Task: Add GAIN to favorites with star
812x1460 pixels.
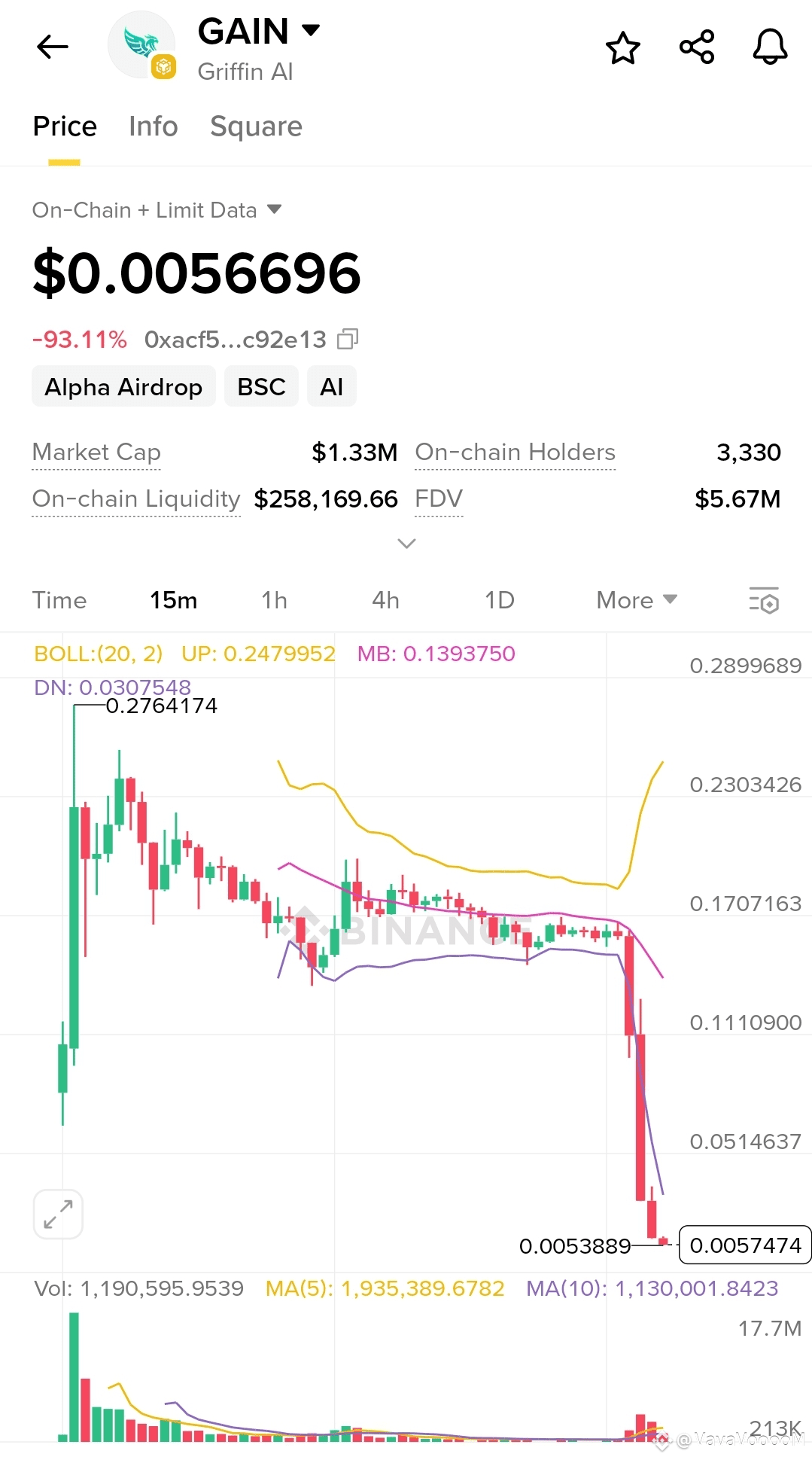Action: (x=622, y=47)
